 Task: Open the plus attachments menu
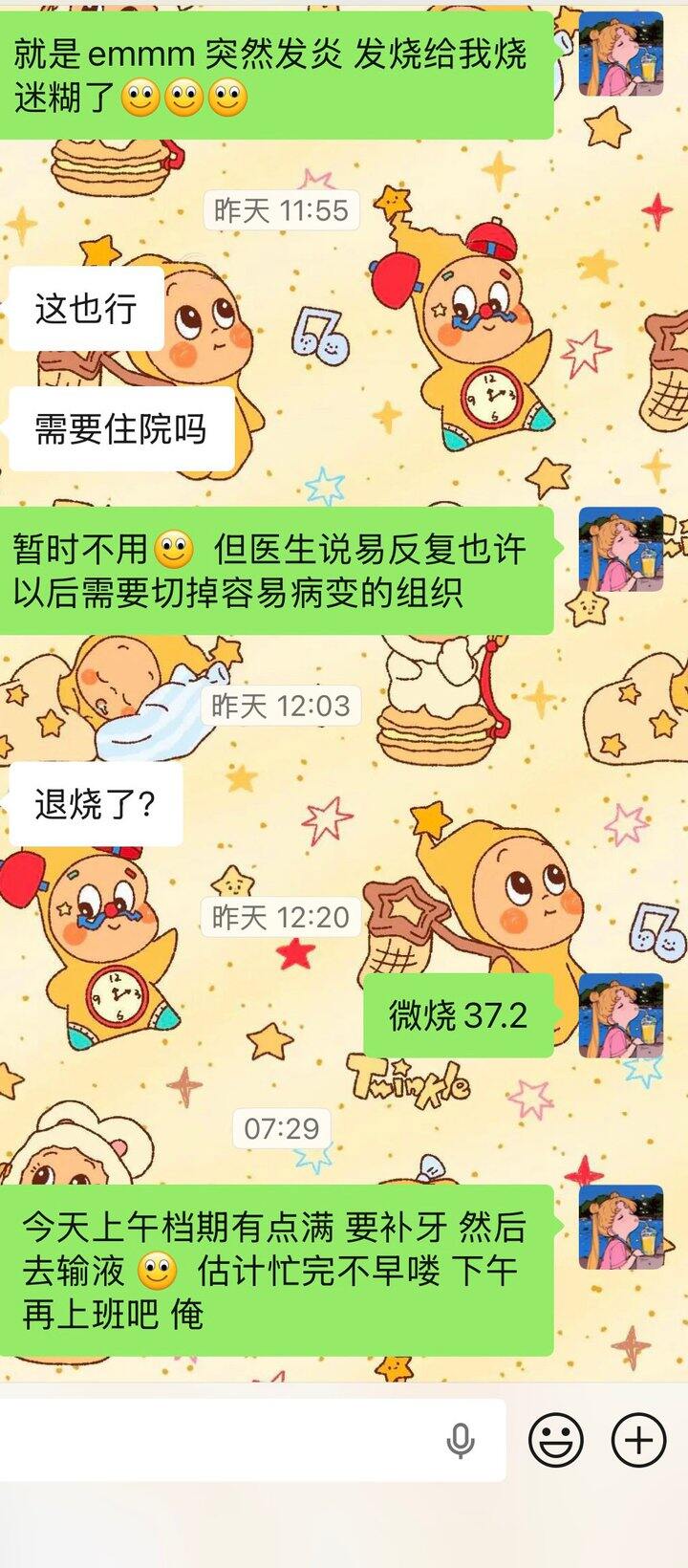tap(638, 1440)
